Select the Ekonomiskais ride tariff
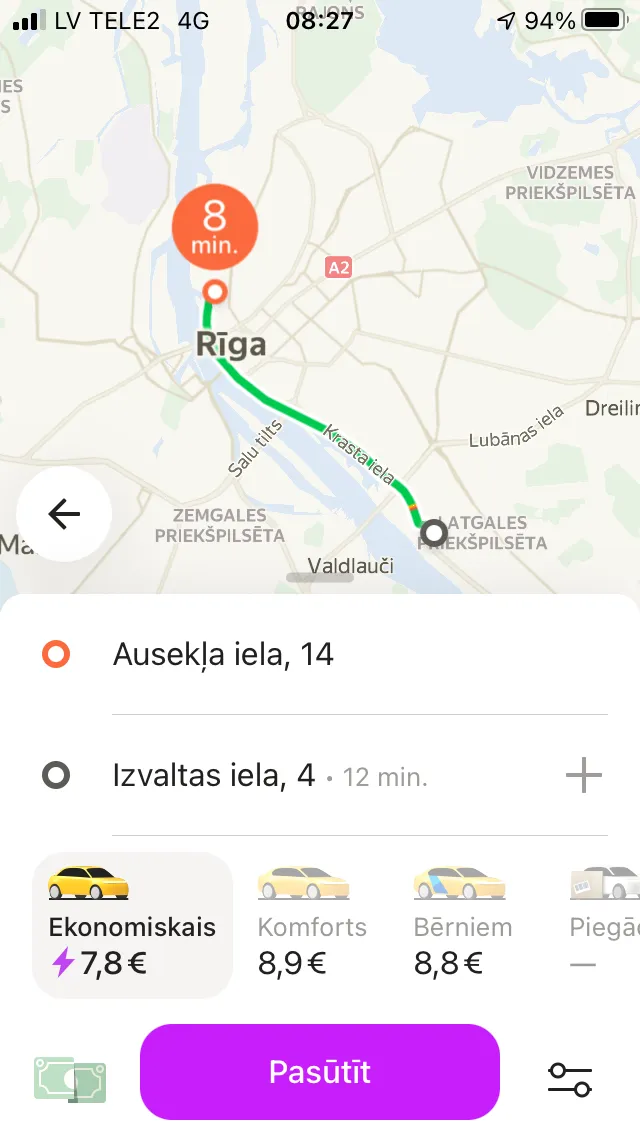 [x=133, y=924]
